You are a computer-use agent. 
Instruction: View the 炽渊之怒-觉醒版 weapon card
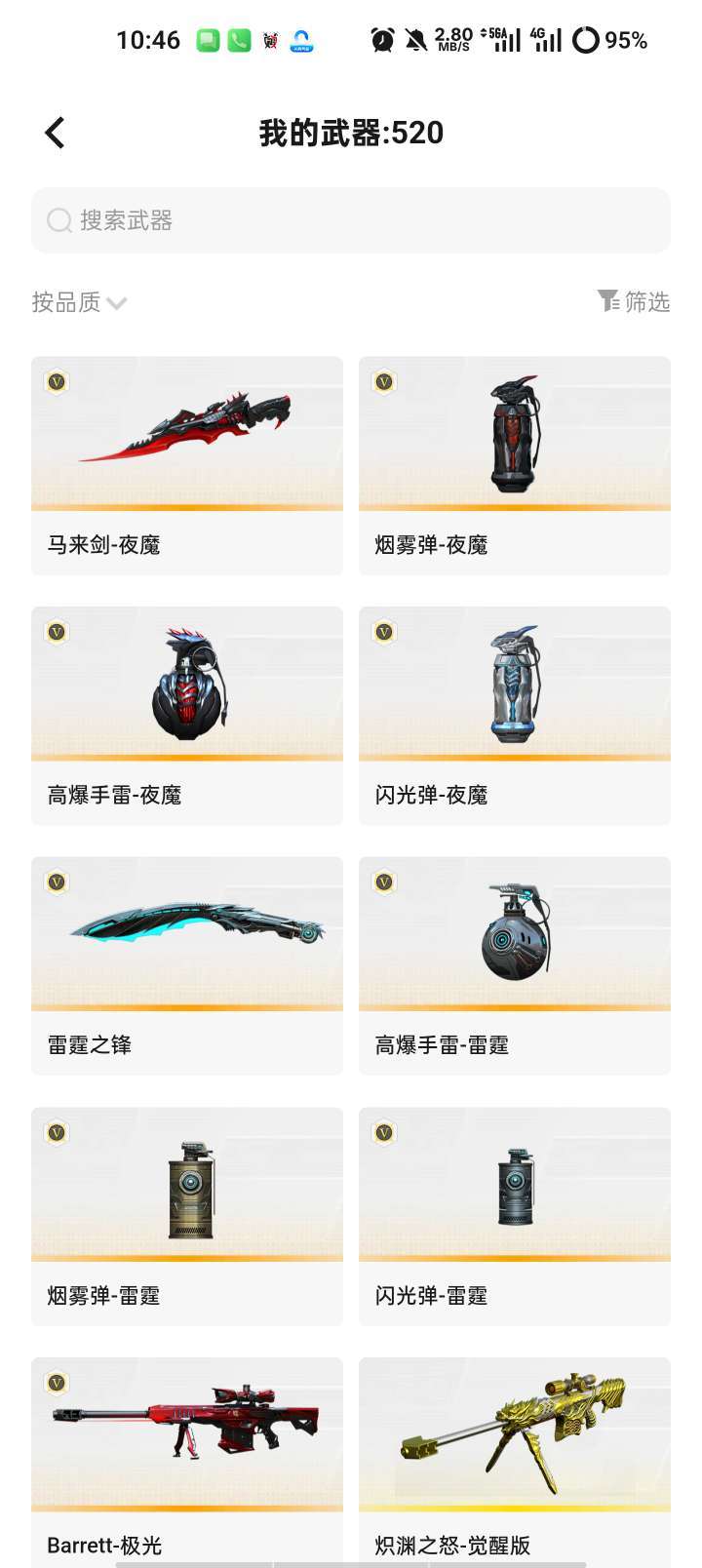pyautogui.click(x=515, y=1458)
